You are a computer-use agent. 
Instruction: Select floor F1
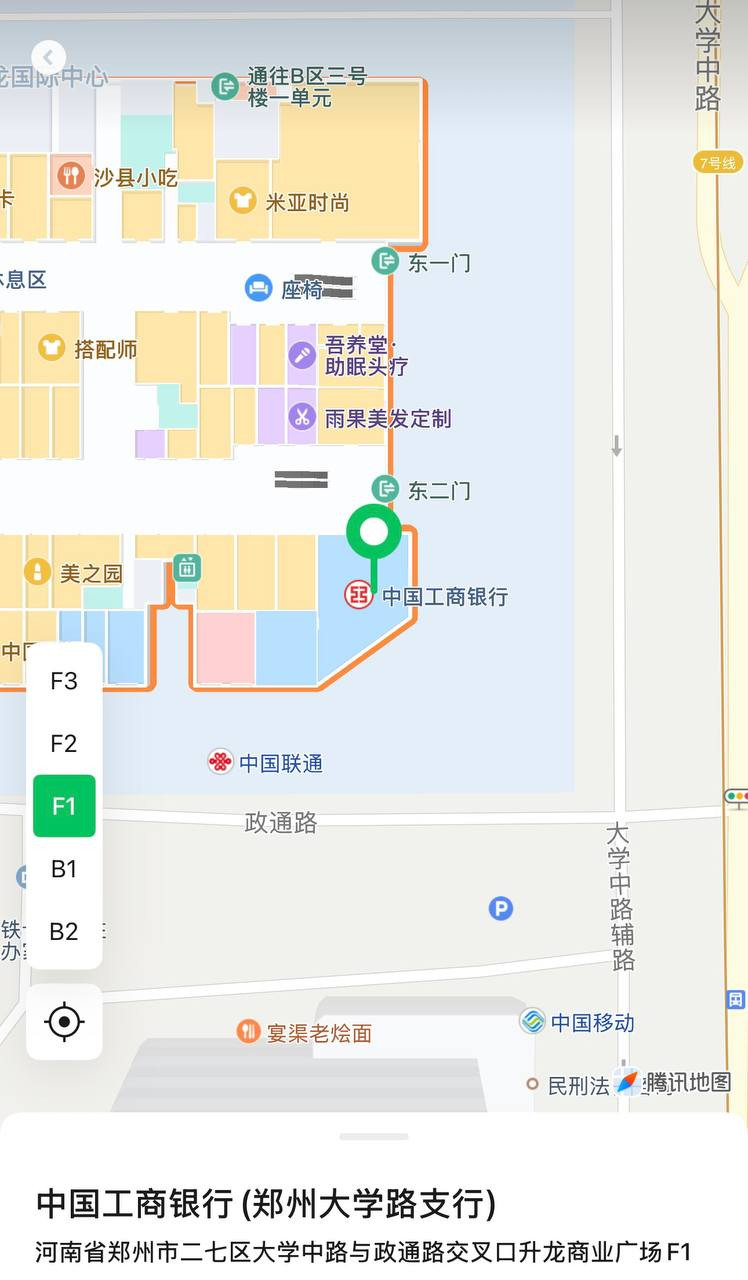point(64,806)
